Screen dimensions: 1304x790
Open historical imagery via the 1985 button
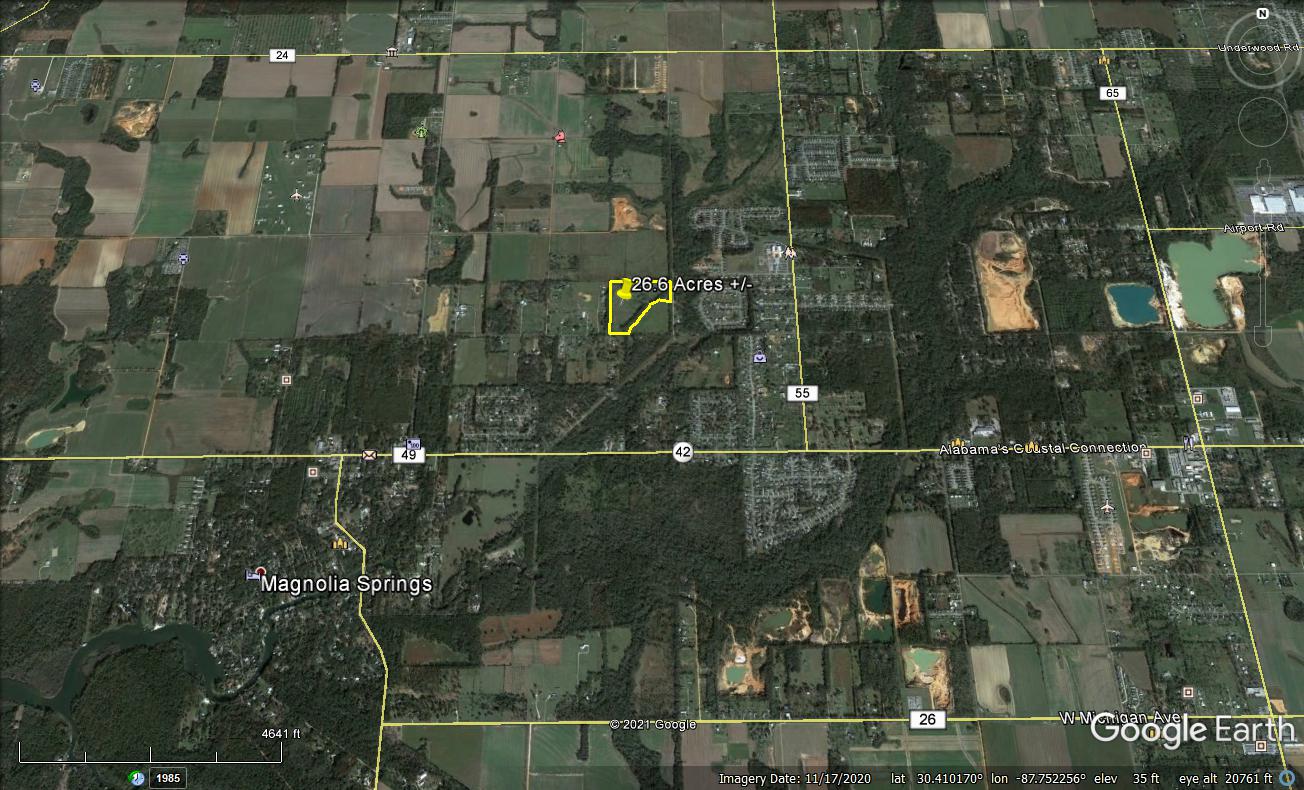tap(168, 778)
